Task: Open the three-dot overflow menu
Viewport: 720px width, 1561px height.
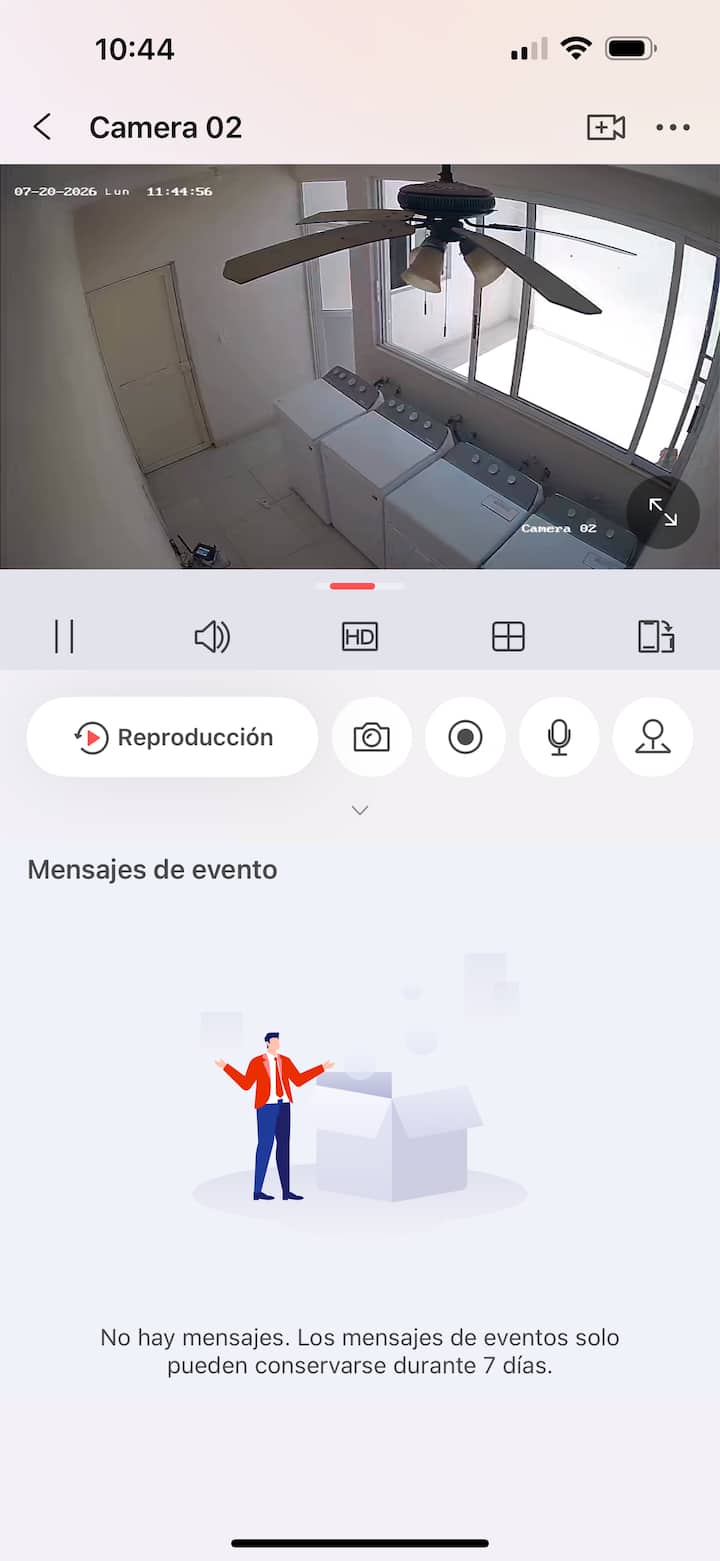Action: 673,127
